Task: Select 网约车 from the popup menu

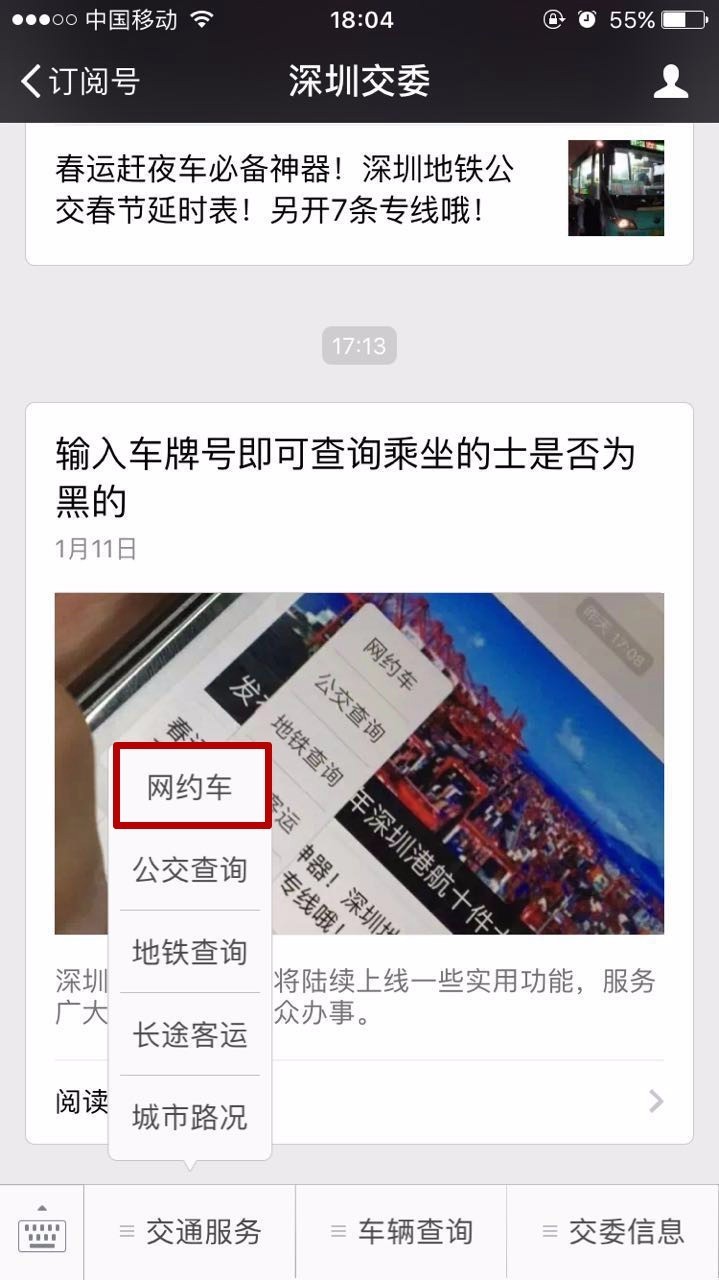Action: coord(190,786)
